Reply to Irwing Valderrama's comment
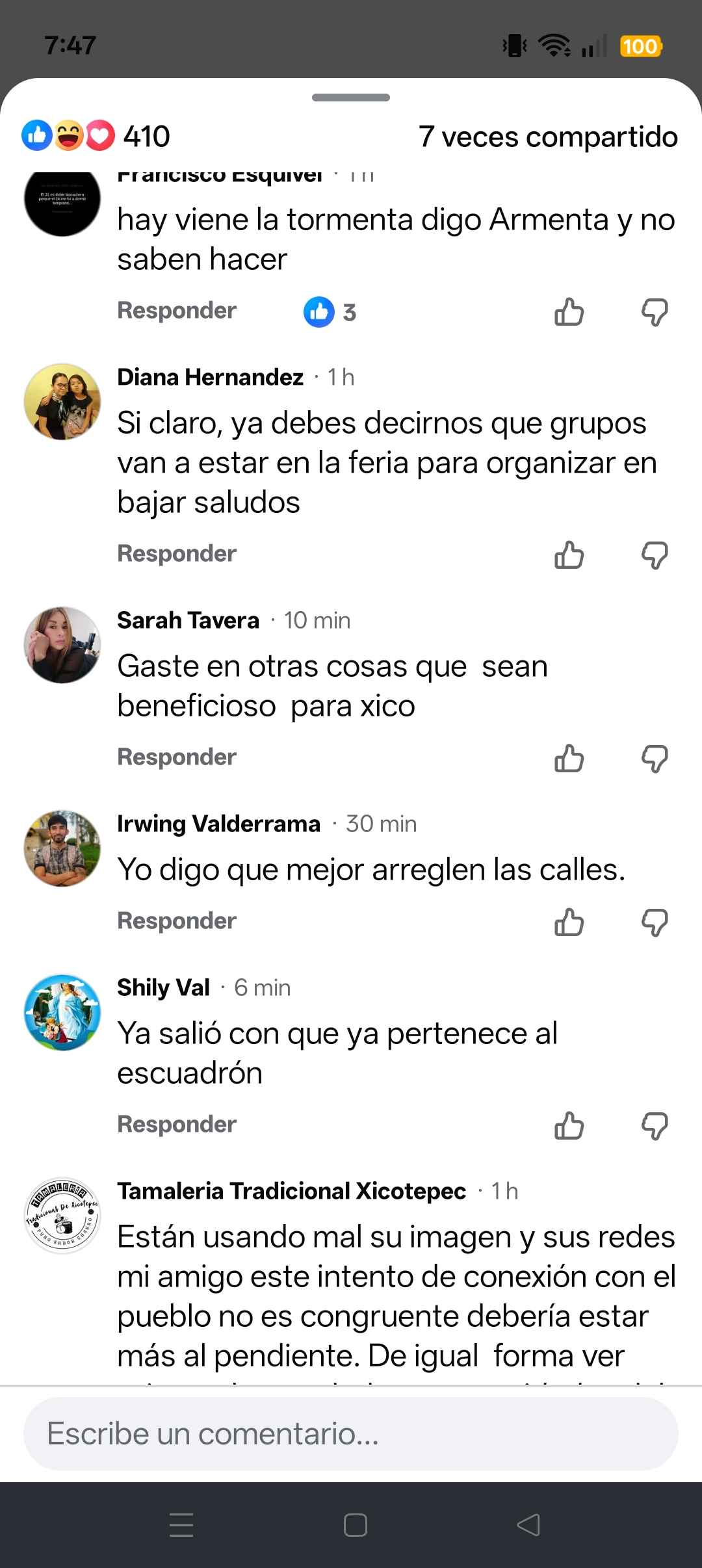The height and width of the screenshot is (1568, 702). (177, 921)
